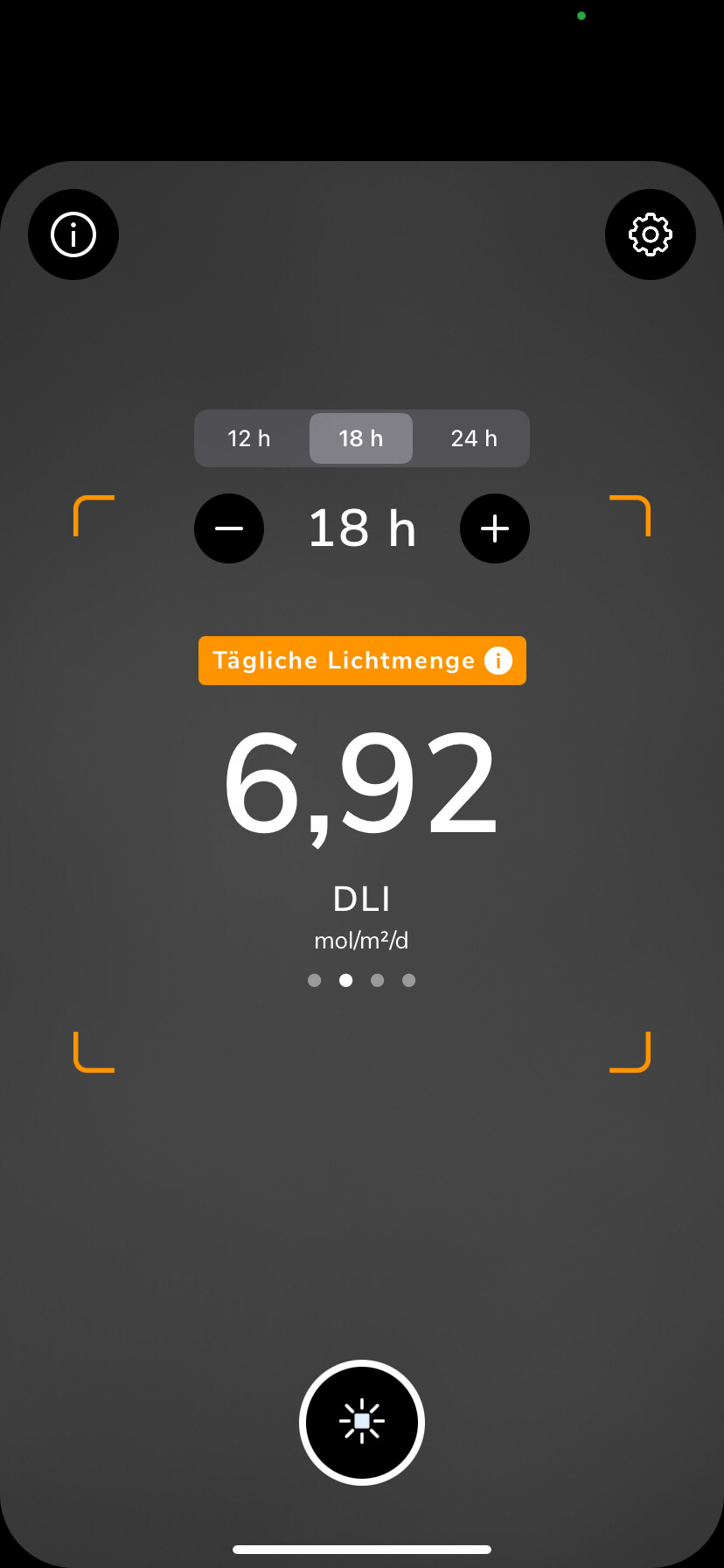The width and height of the screenshot is (724, 1568).
Task: Jump to the first page dot
Action: click(315, 980)
